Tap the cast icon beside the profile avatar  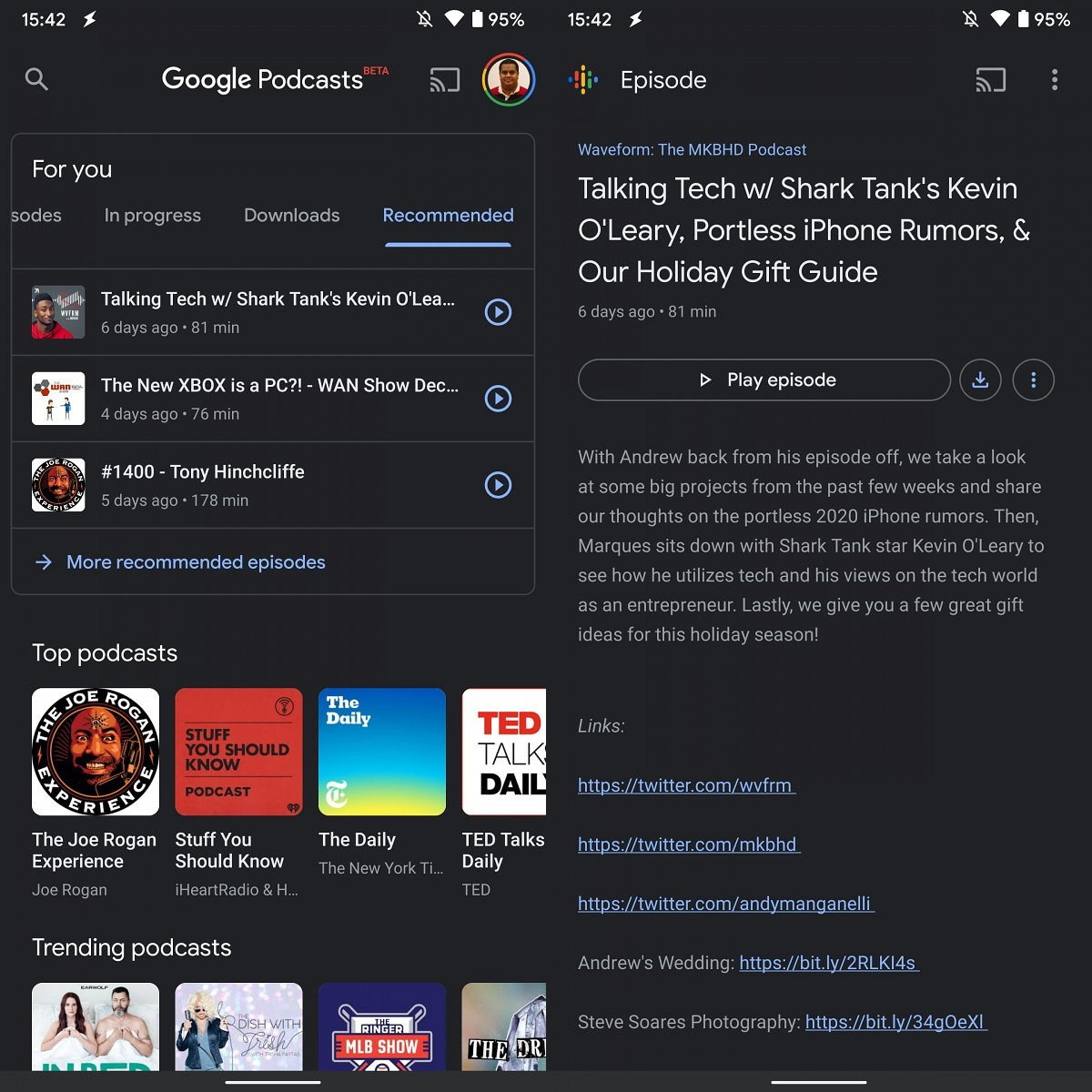tap(444, 80)
